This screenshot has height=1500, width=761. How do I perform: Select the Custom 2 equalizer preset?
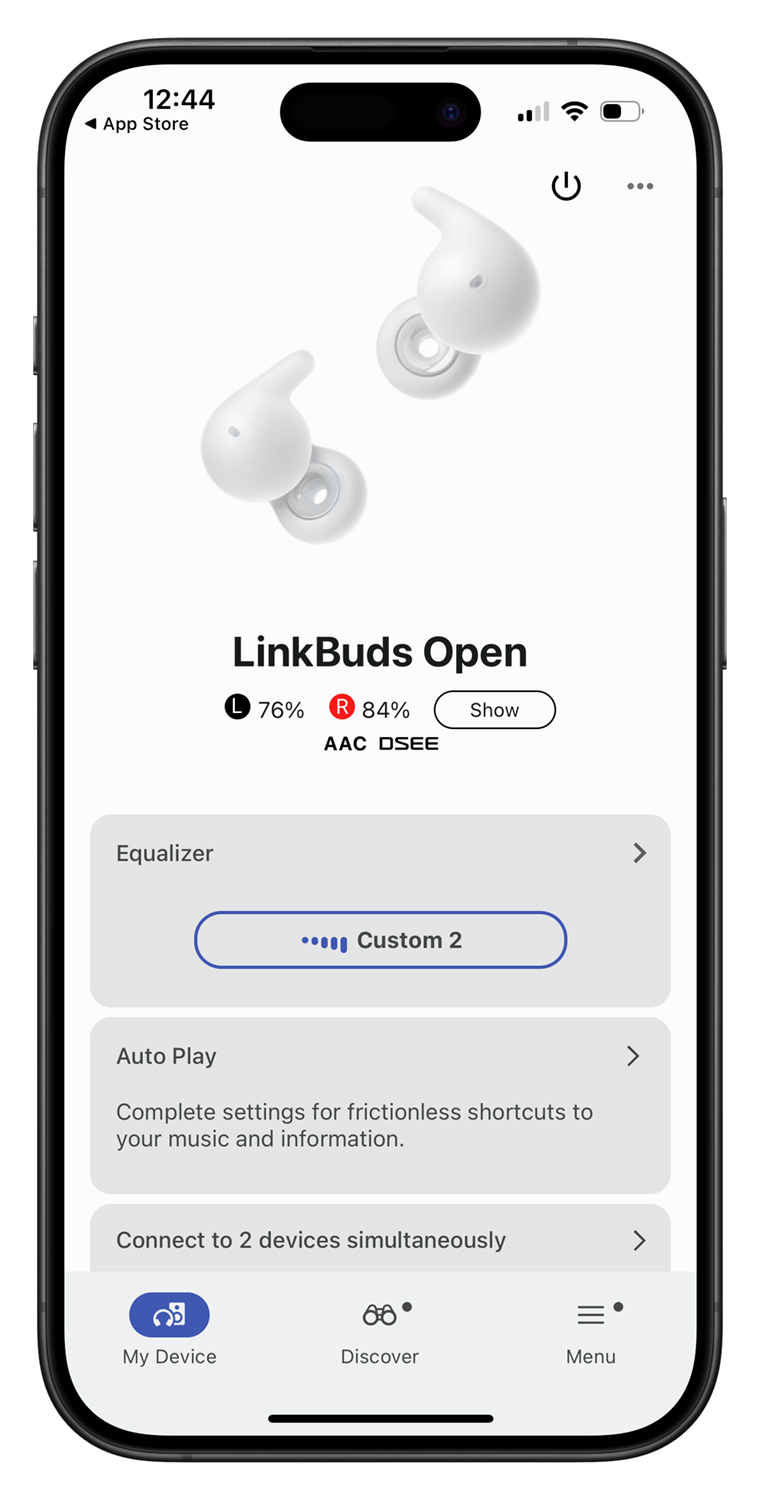(x=380, y=940)
